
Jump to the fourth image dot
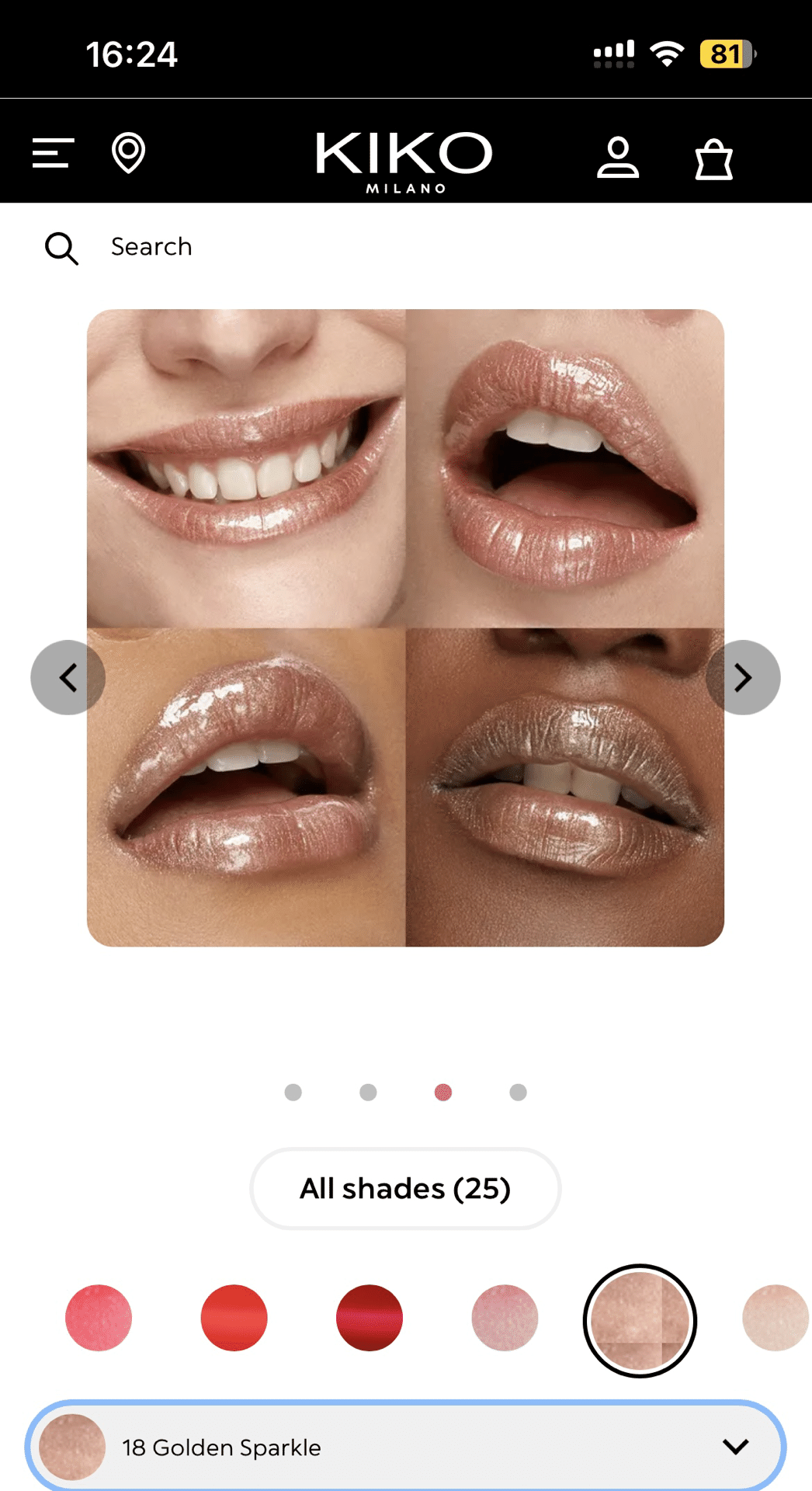(x=518, y=1093)
